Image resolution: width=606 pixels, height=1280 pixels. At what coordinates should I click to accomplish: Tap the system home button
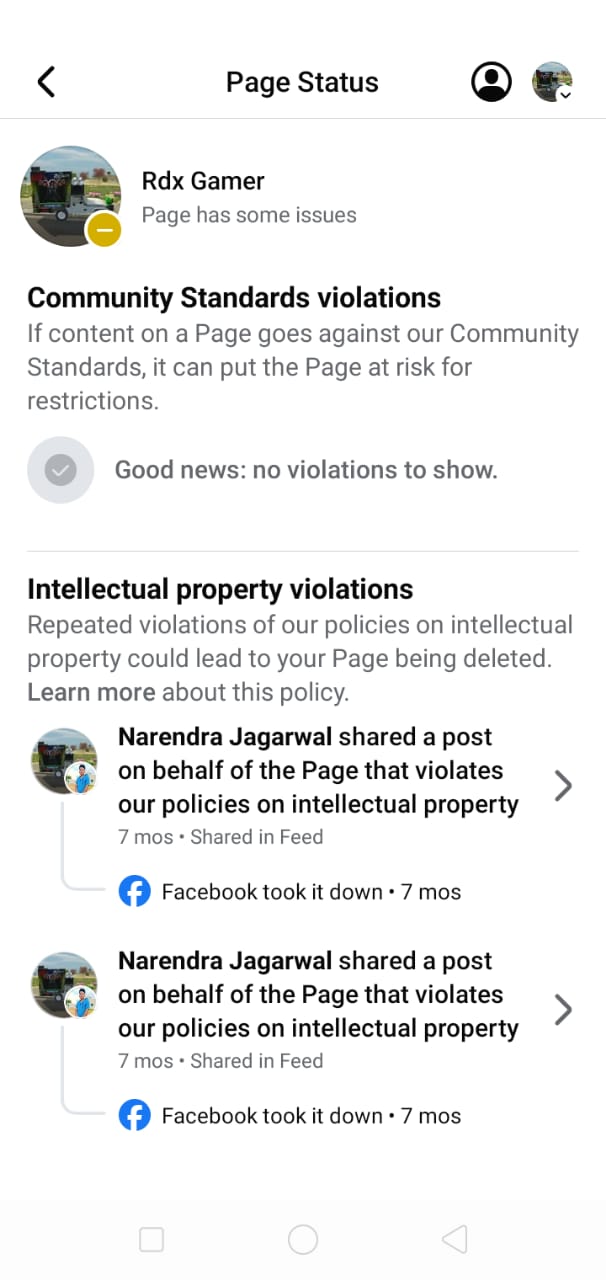tap(303, 1240)
